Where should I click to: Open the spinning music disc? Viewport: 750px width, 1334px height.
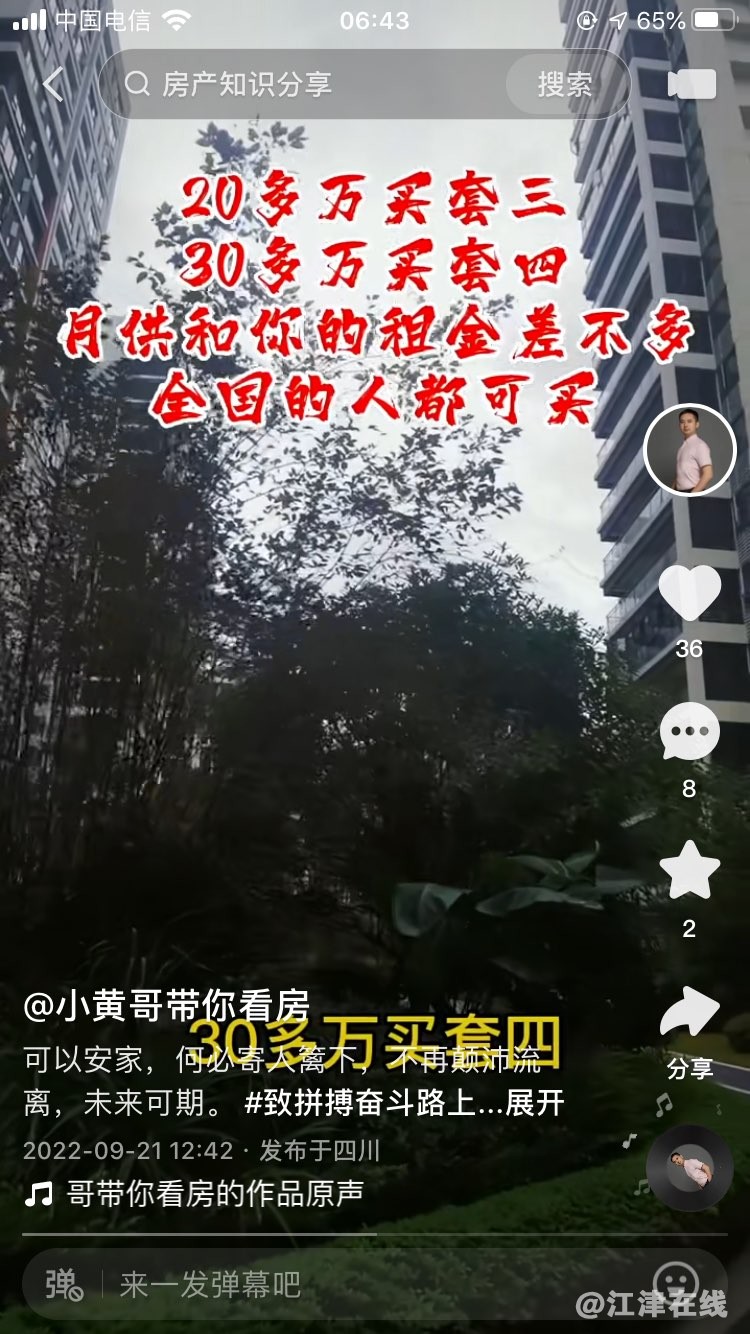(x=690, y=1168)
